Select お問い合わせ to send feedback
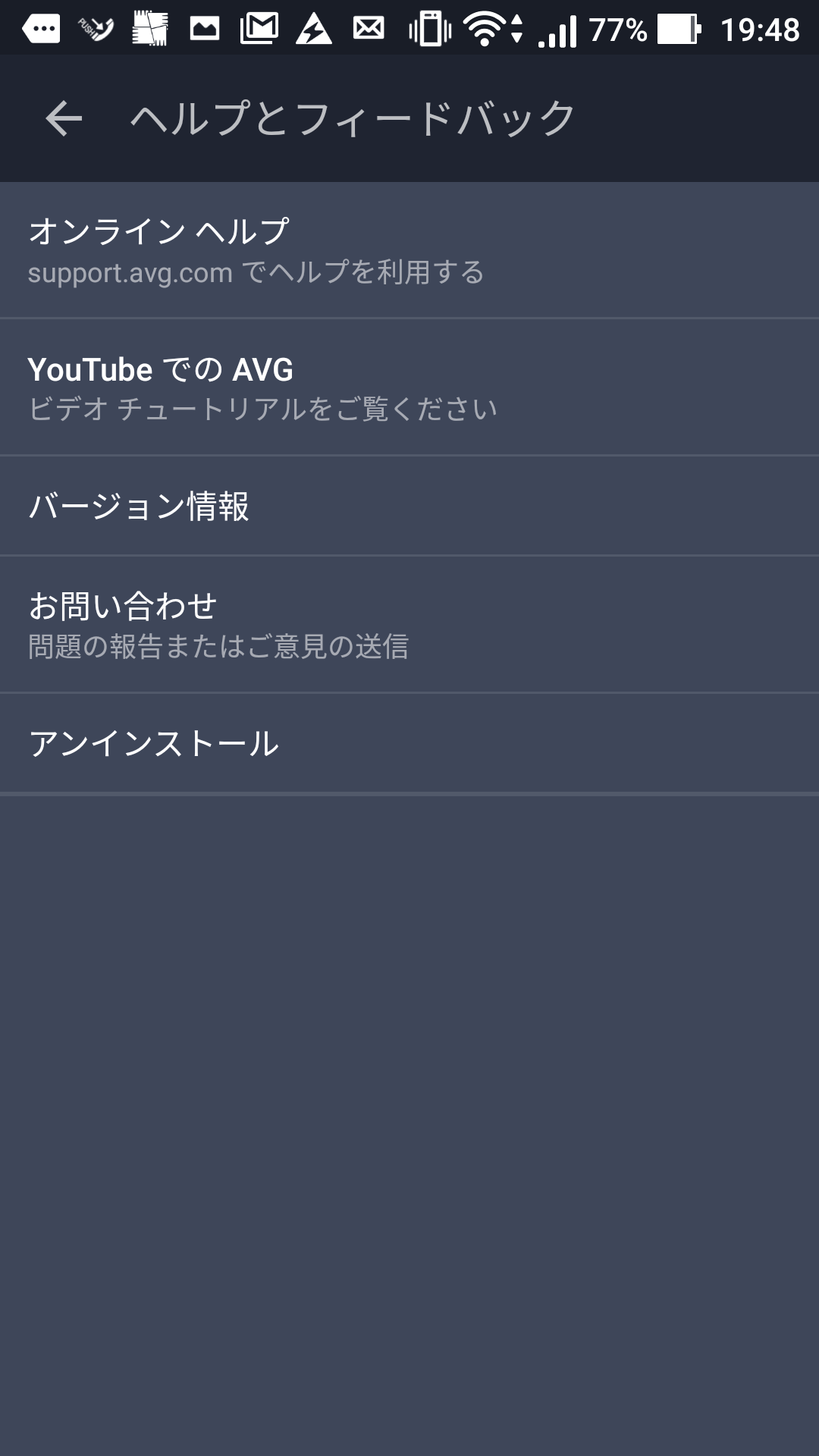Image resolution: width=819 pixels, height=1456 pixels. pyautogui.click(x=409, y=625)
